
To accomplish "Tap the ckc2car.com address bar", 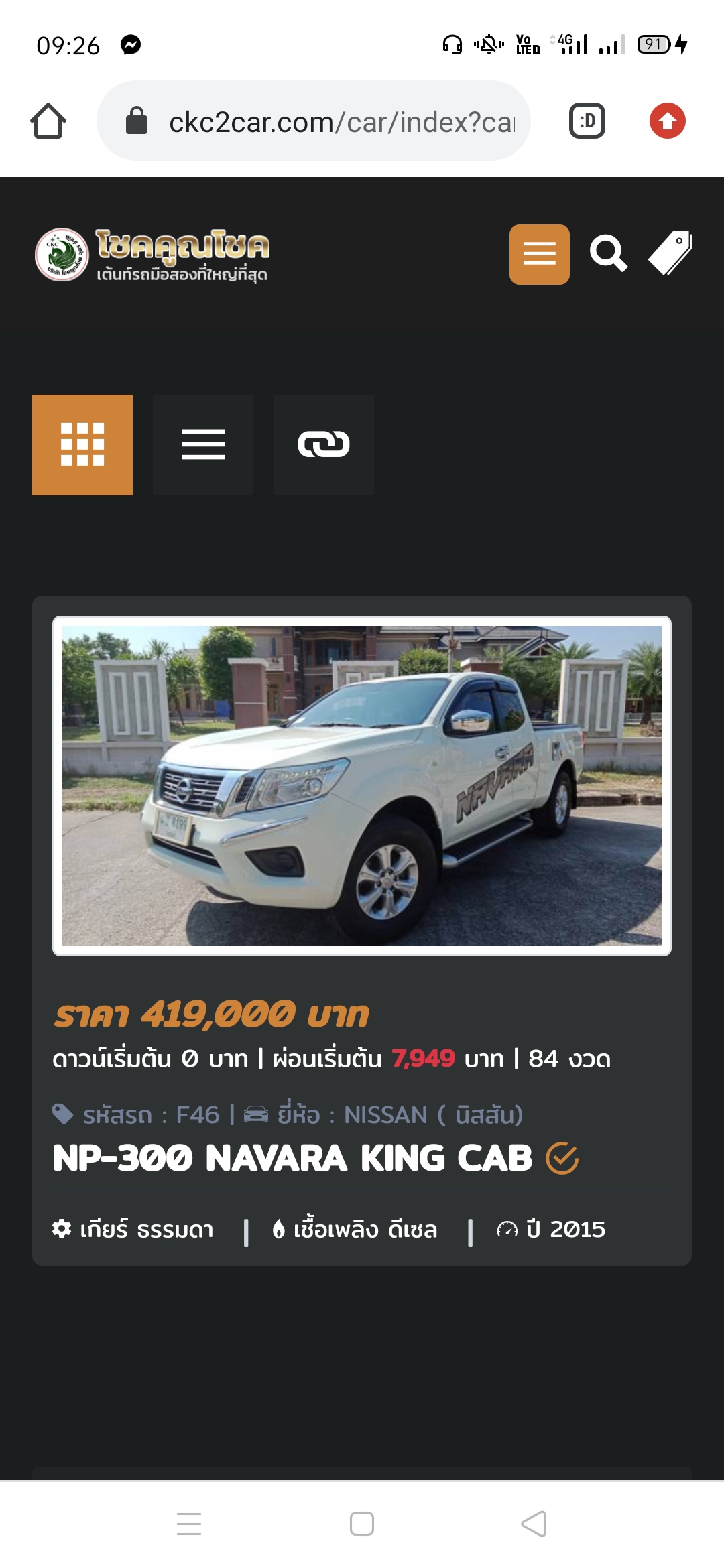I will click(314, 121).
